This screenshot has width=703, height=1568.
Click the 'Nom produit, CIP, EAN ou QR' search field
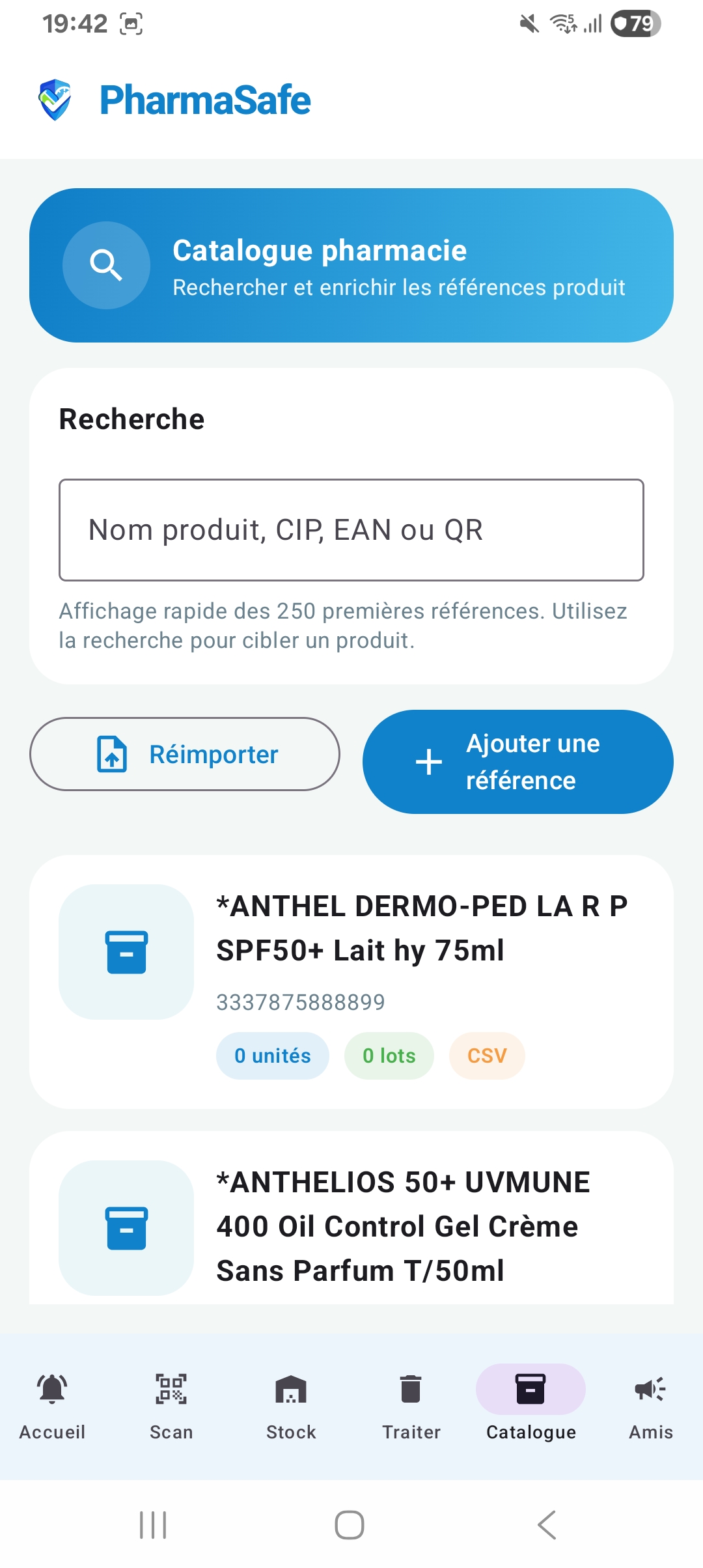[x=351, y=529]
